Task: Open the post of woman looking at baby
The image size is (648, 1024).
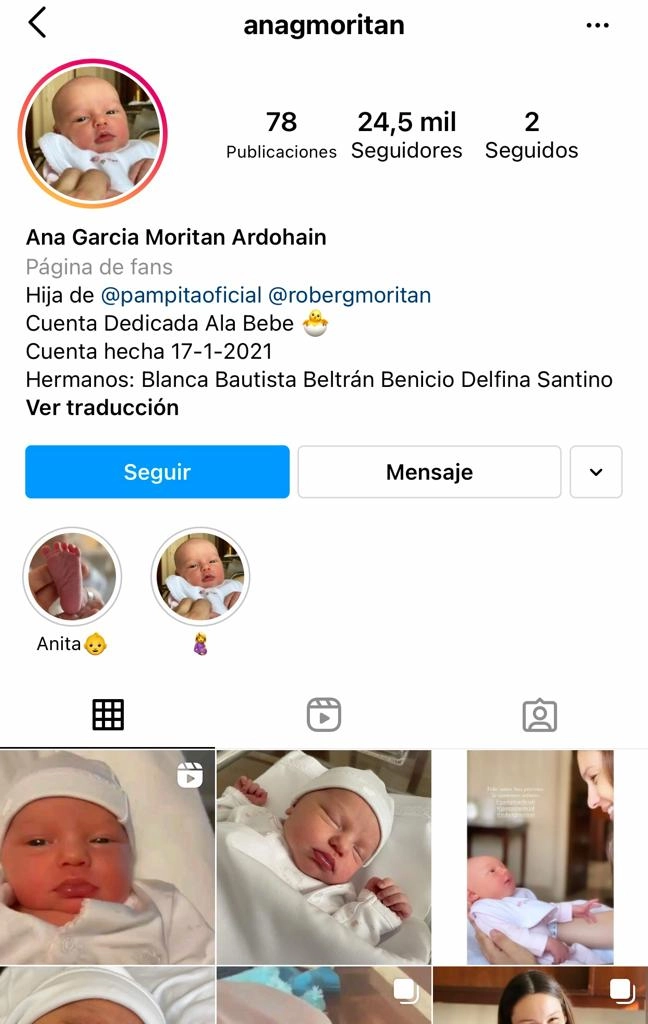Action: pos(540,856)
